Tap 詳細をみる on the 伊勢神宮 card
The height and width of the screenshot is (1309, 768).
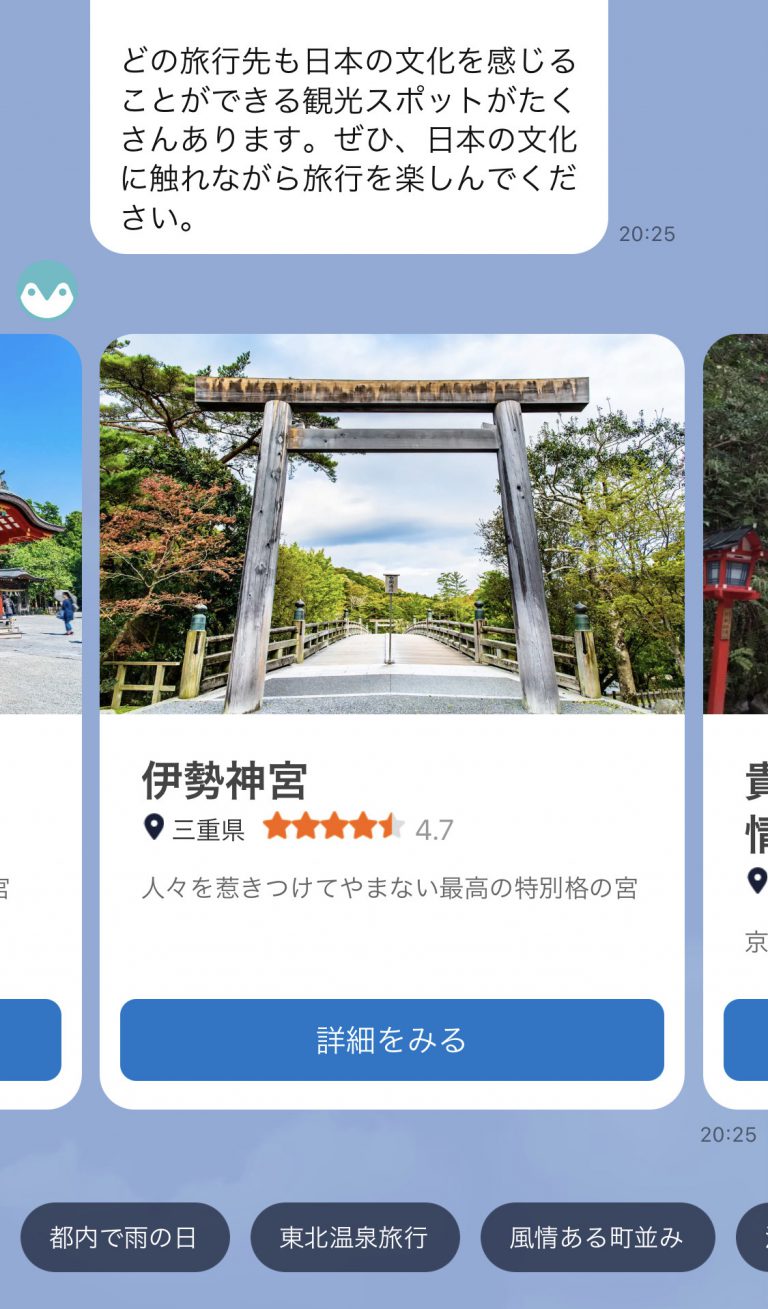(391, 1039)
